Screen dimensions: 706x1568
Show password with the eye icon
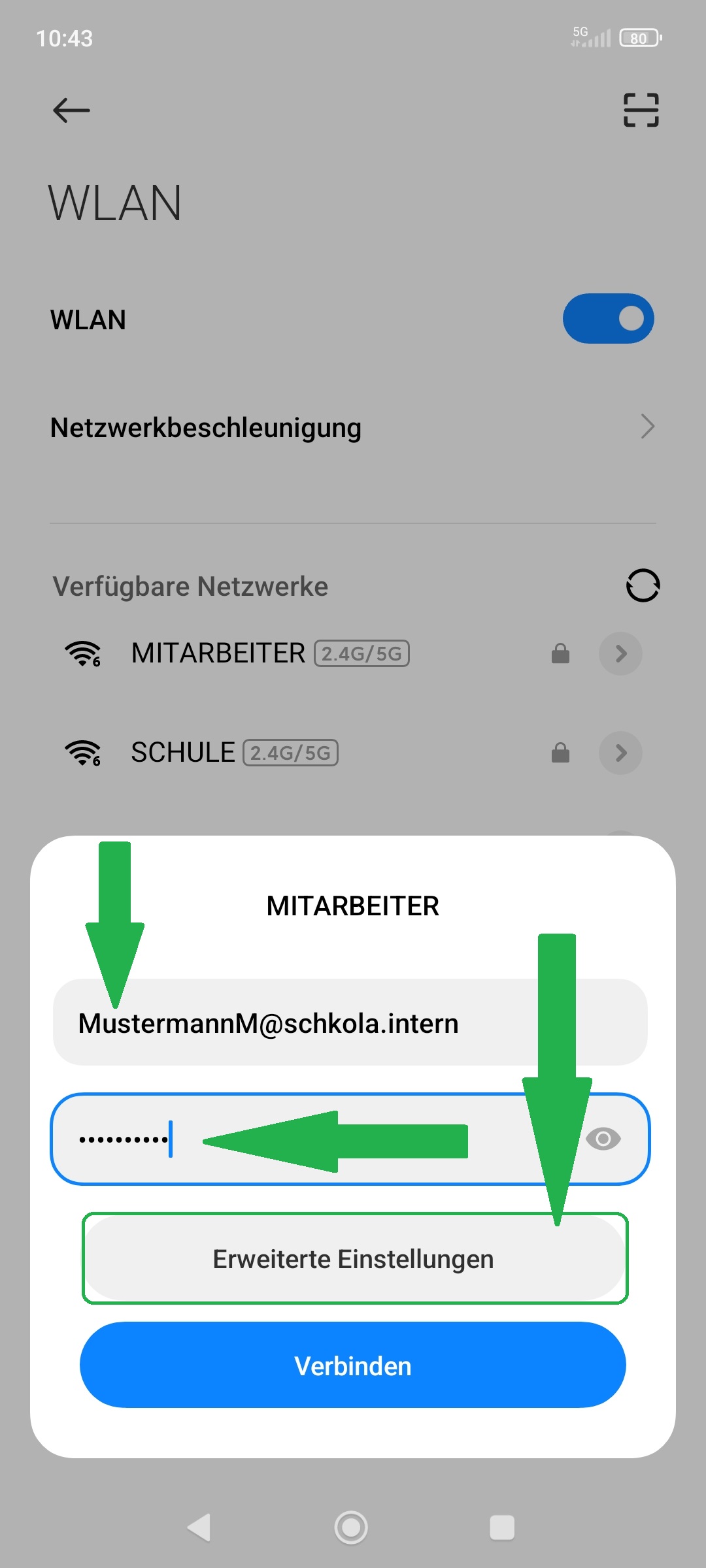click(603, 1139)
